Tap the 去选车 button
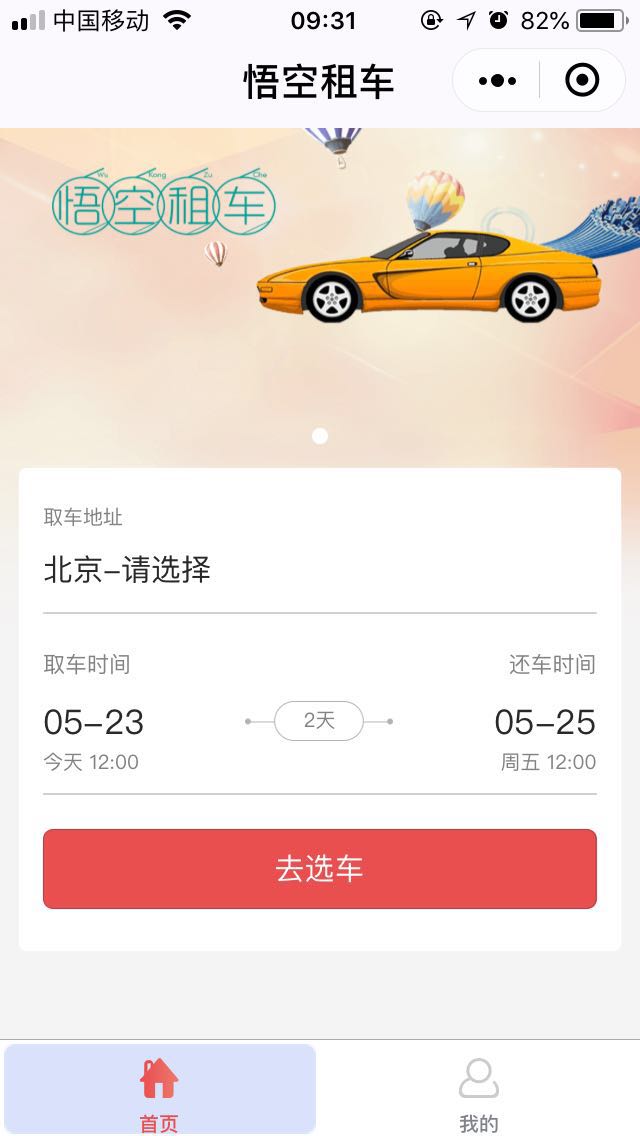This screenshot has height=1136, width=640. click(319, 868)
